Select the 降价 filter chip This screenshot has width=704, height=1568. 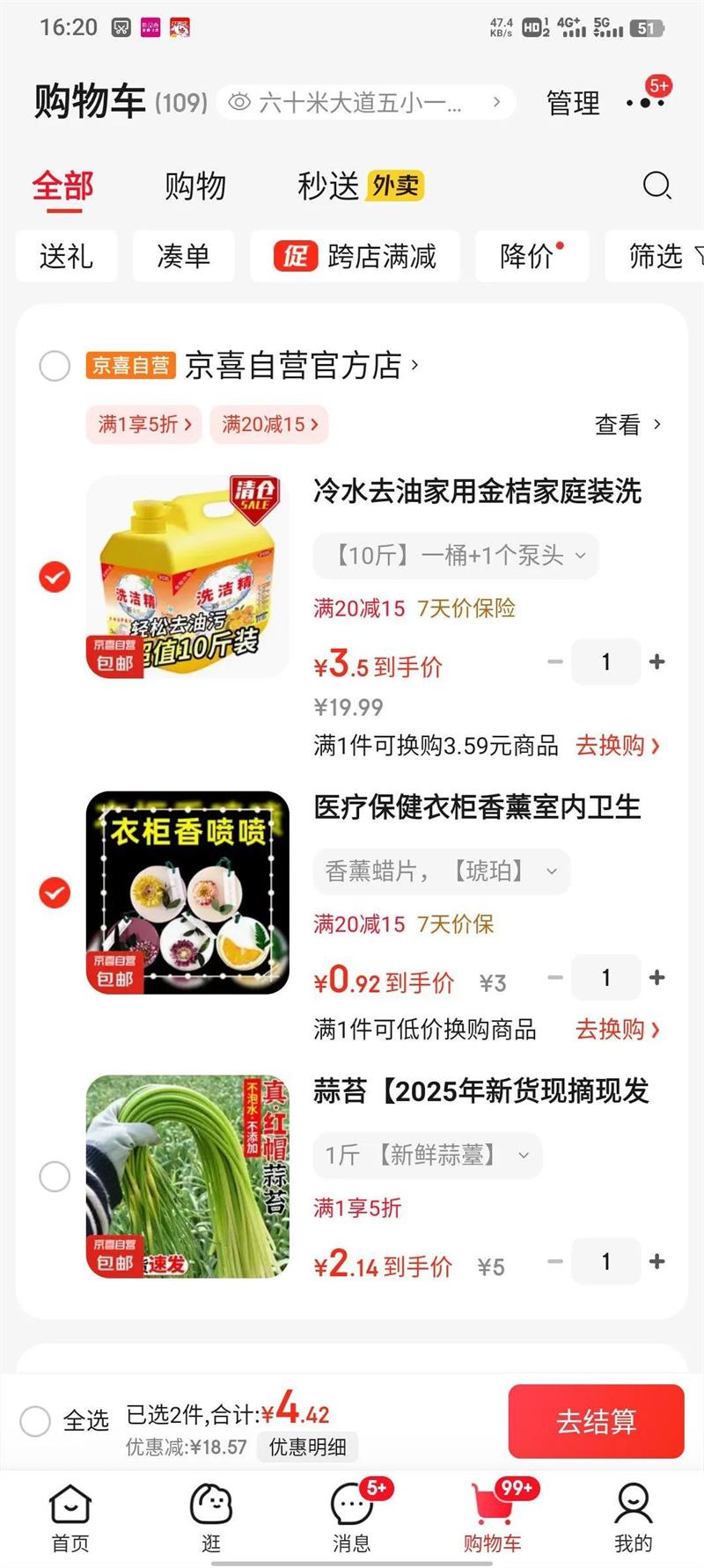pyautogui.click(x=531, y=257)
